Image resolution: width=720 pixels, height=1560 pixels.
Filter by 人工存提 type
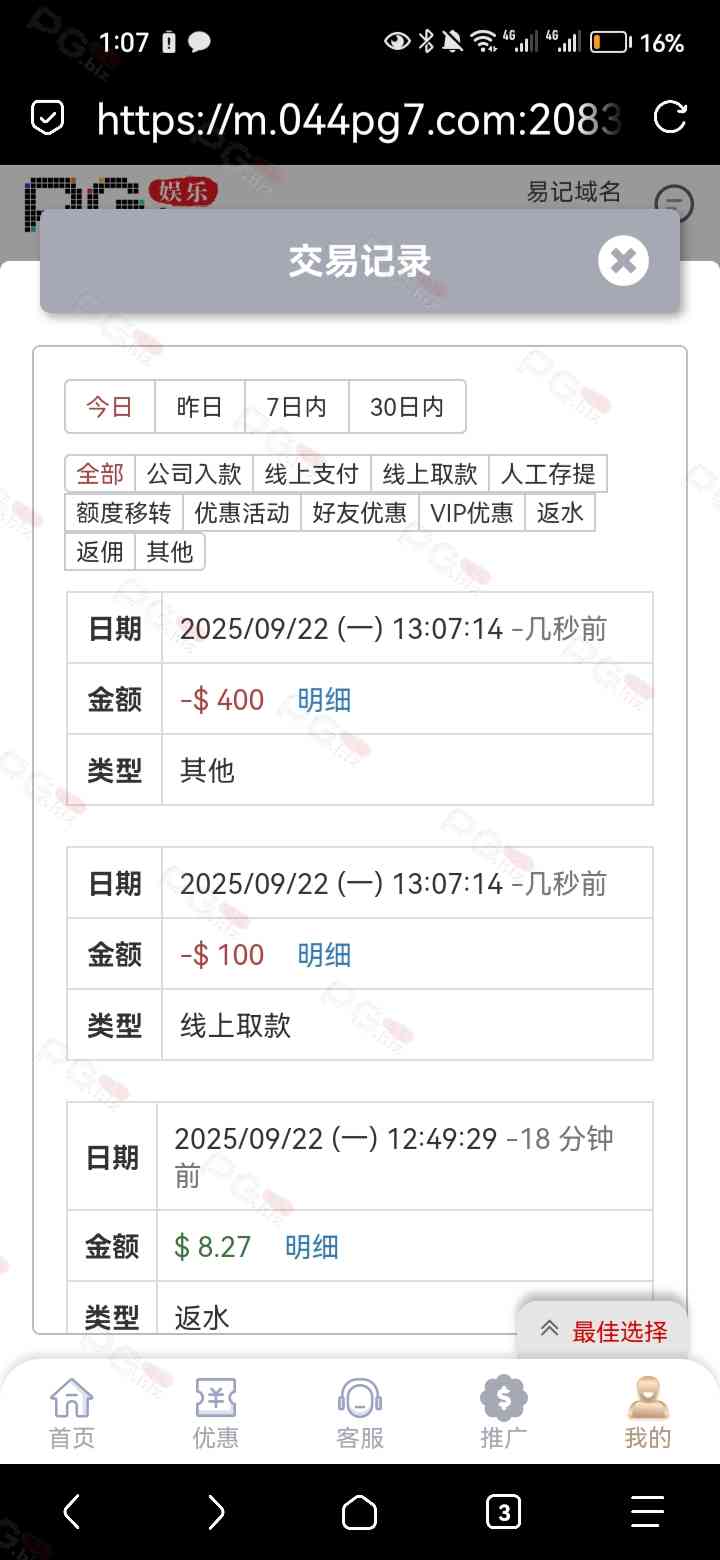click(x=548, y=473)
